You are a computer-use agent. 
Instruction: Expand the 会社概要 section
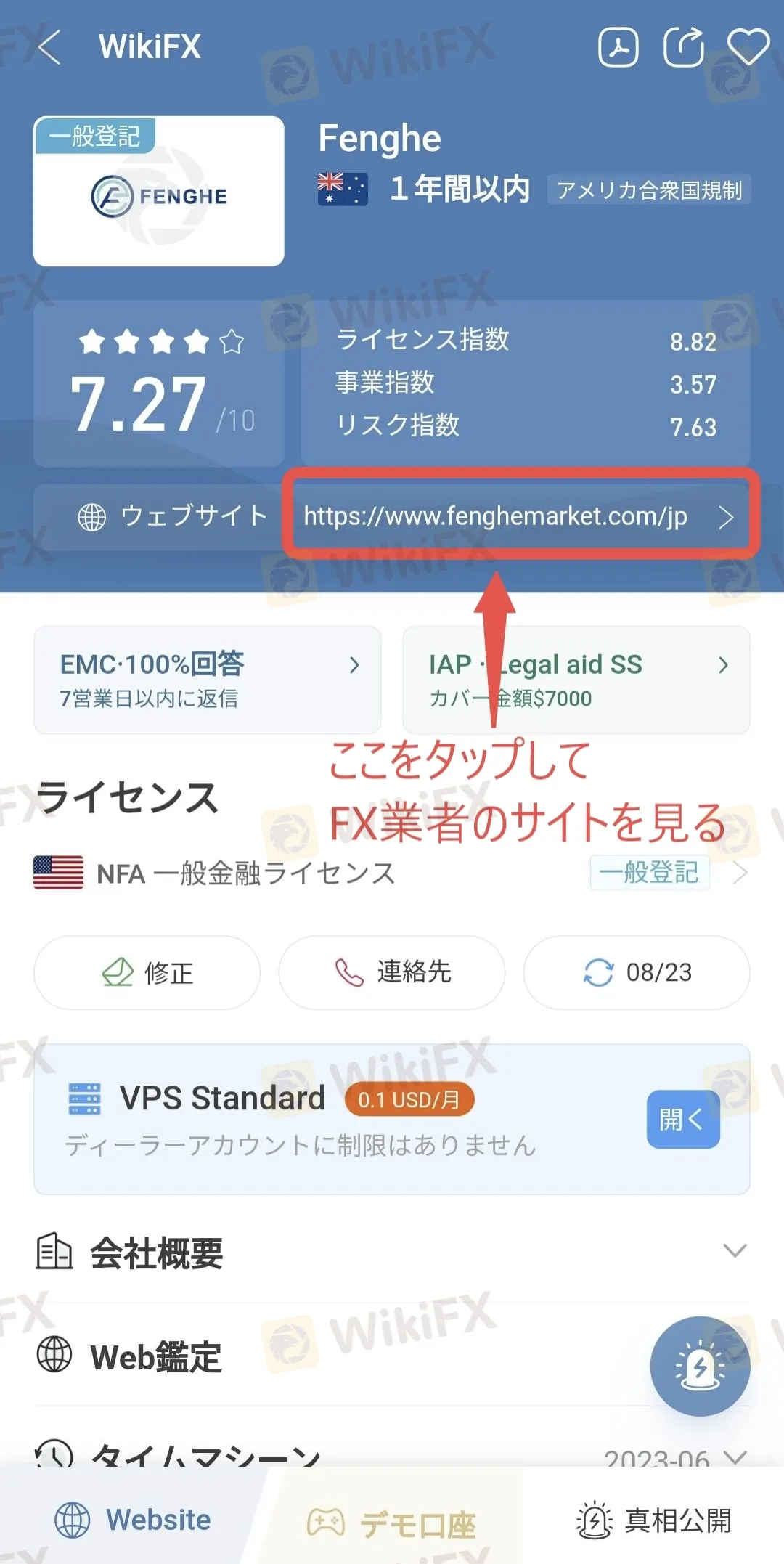(x=392, y=1252)
